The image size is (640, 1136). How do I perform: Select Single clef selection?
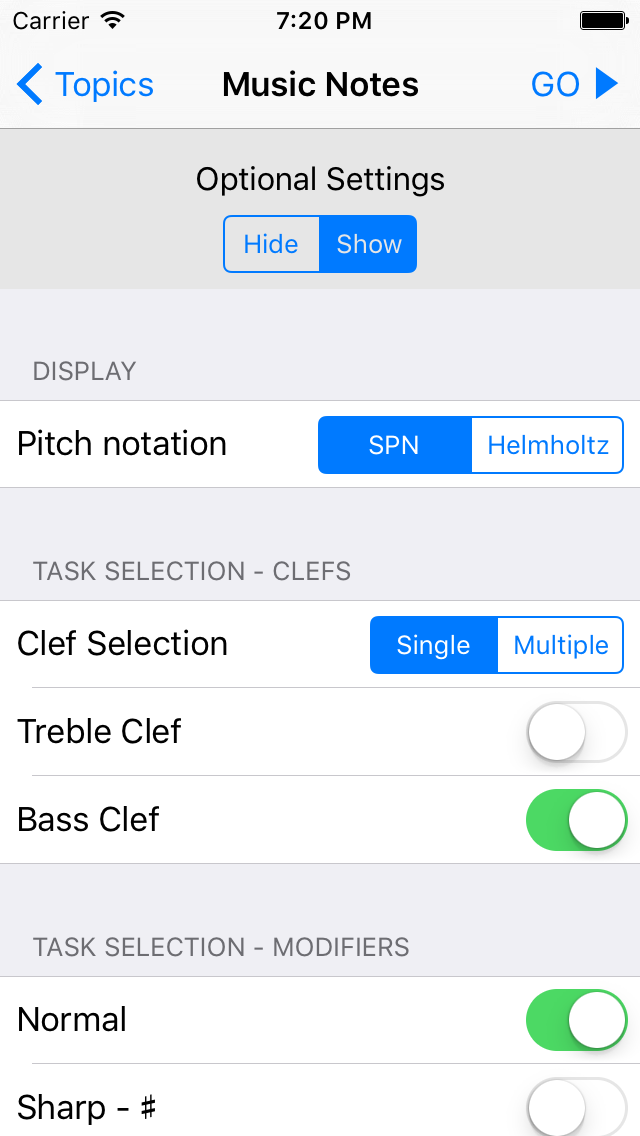[433, 645]
